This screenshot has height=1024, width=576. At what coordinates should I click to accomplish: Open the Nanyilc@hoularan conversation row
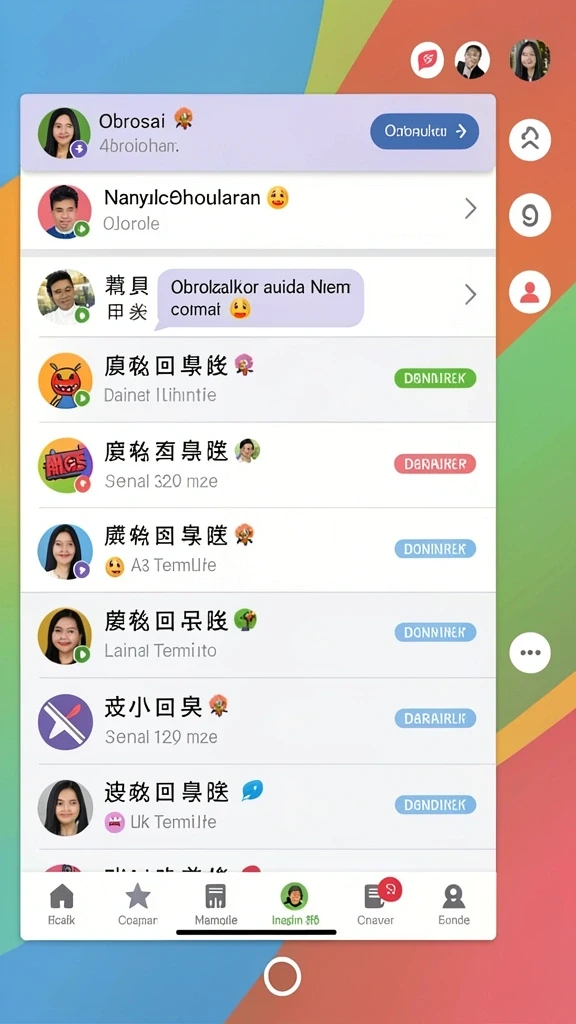258,210
